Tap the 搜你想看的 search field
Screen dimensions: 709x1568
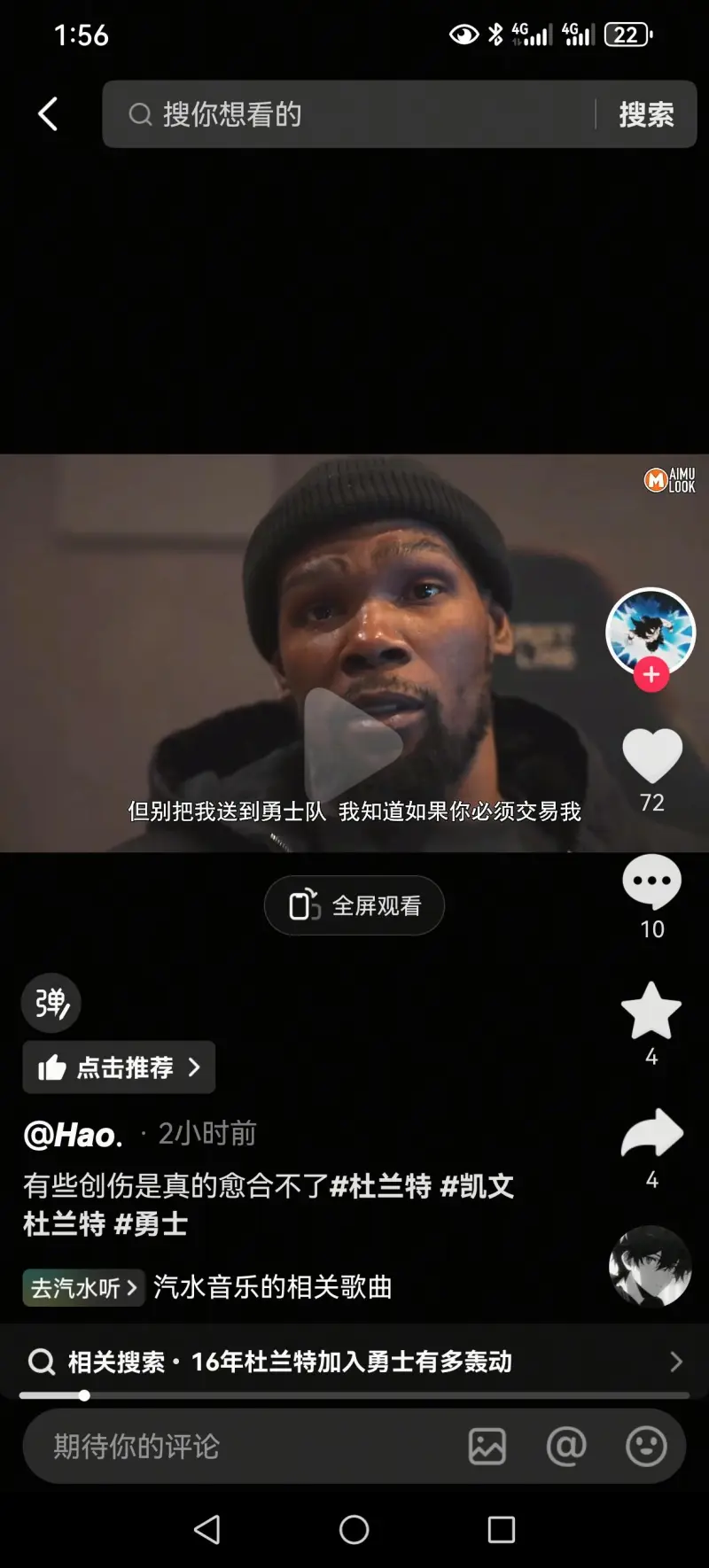coord(354,114)
